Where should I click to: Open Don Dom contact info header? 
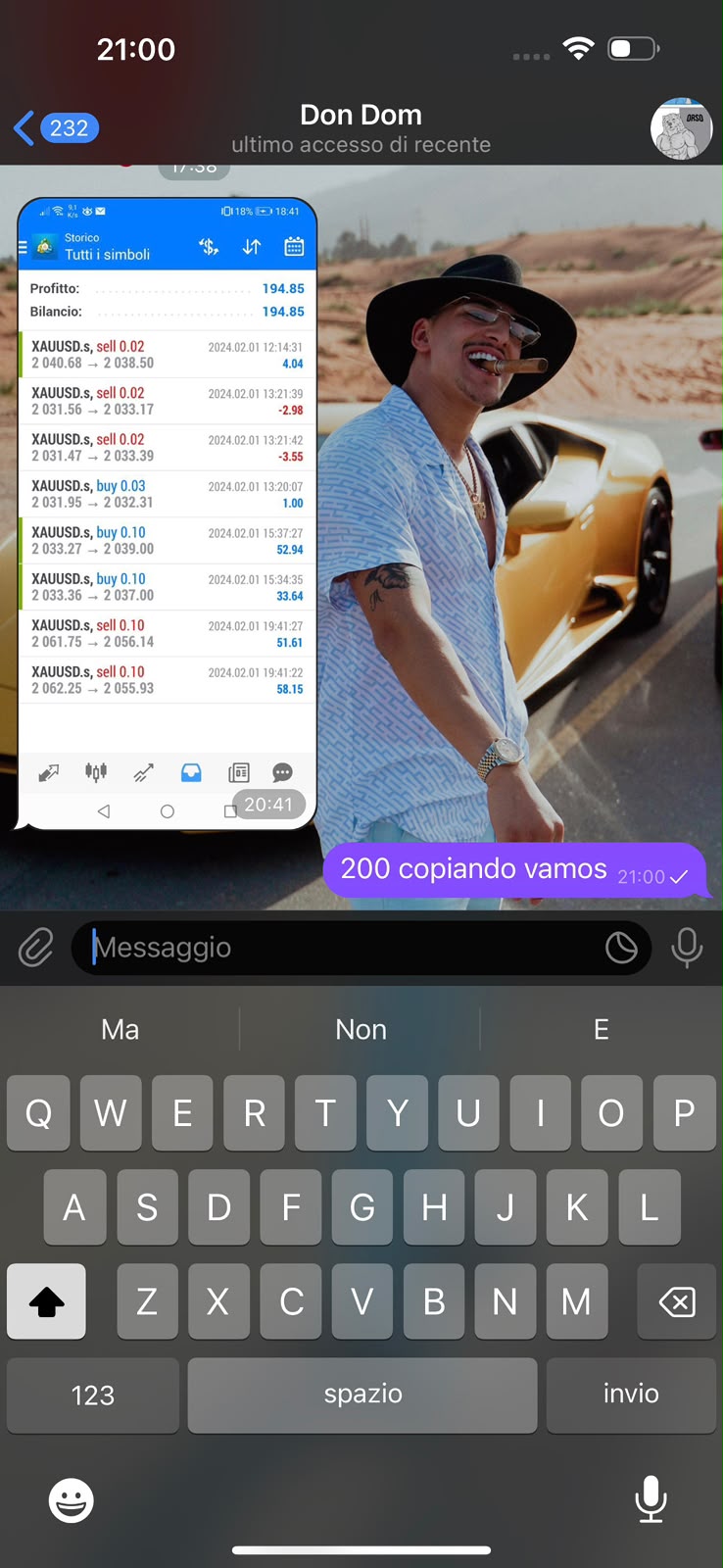(x=361, y=128)
